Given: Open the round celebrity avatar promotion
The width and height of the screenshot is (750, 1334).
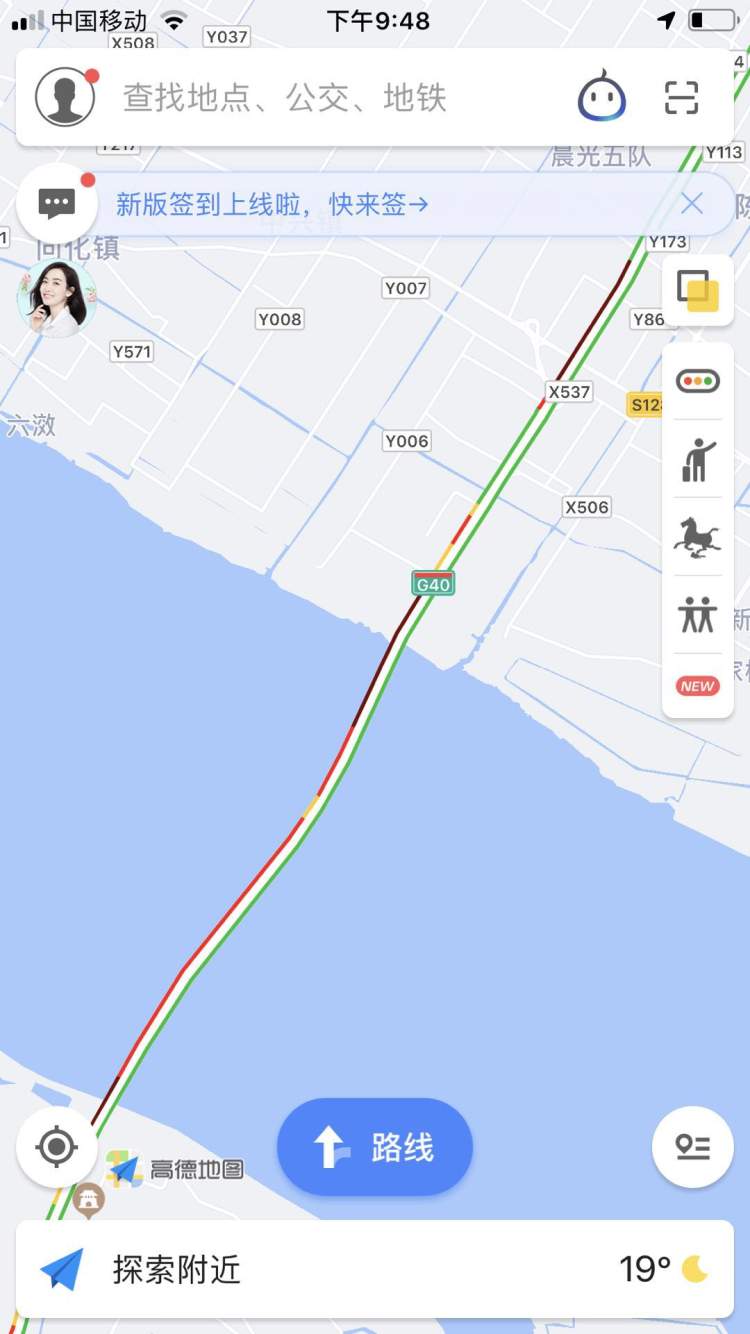Looking at the screenshot, I should [56, 298].
